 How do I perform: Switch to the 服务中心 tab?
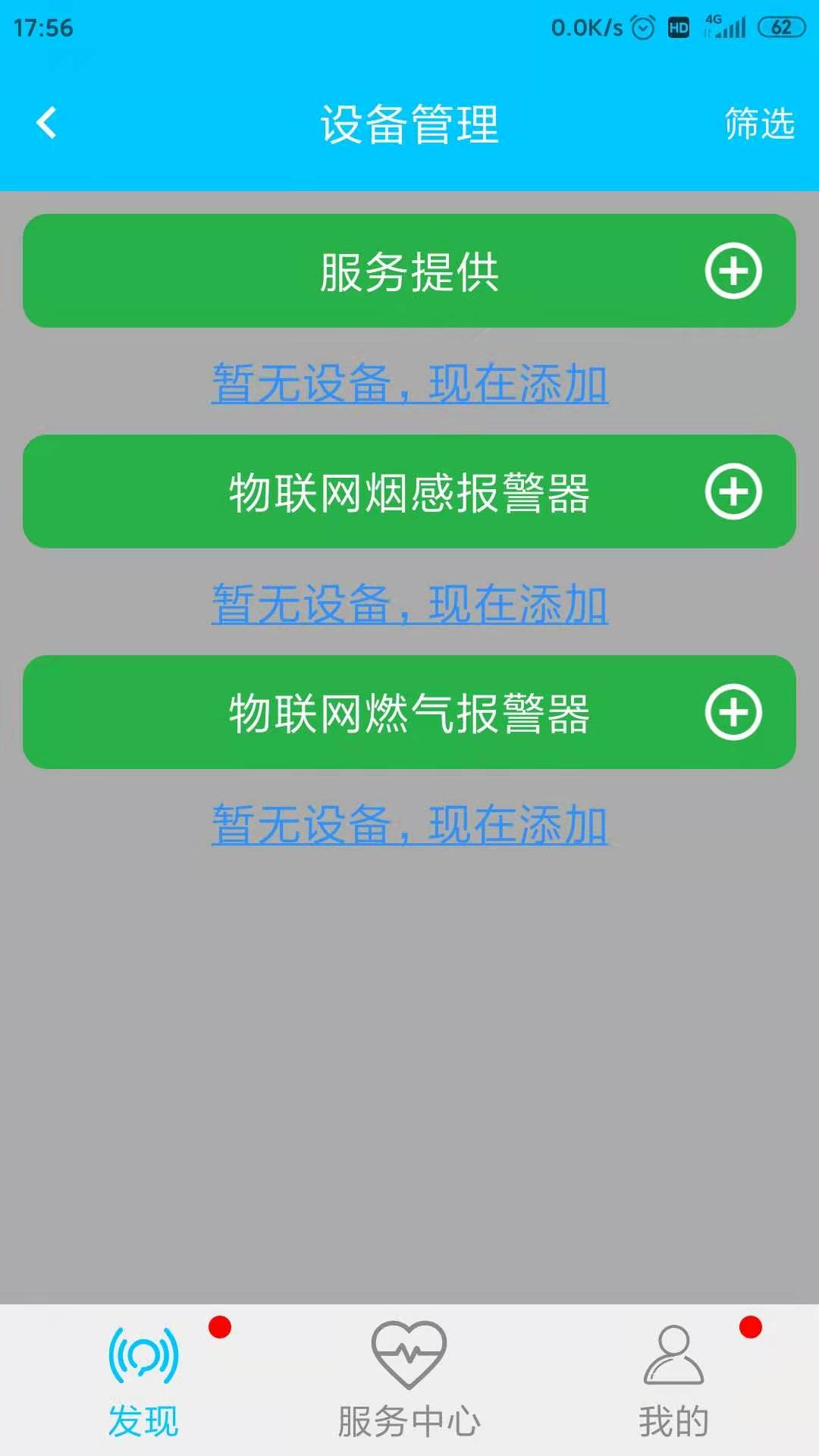click(409, 1380)
